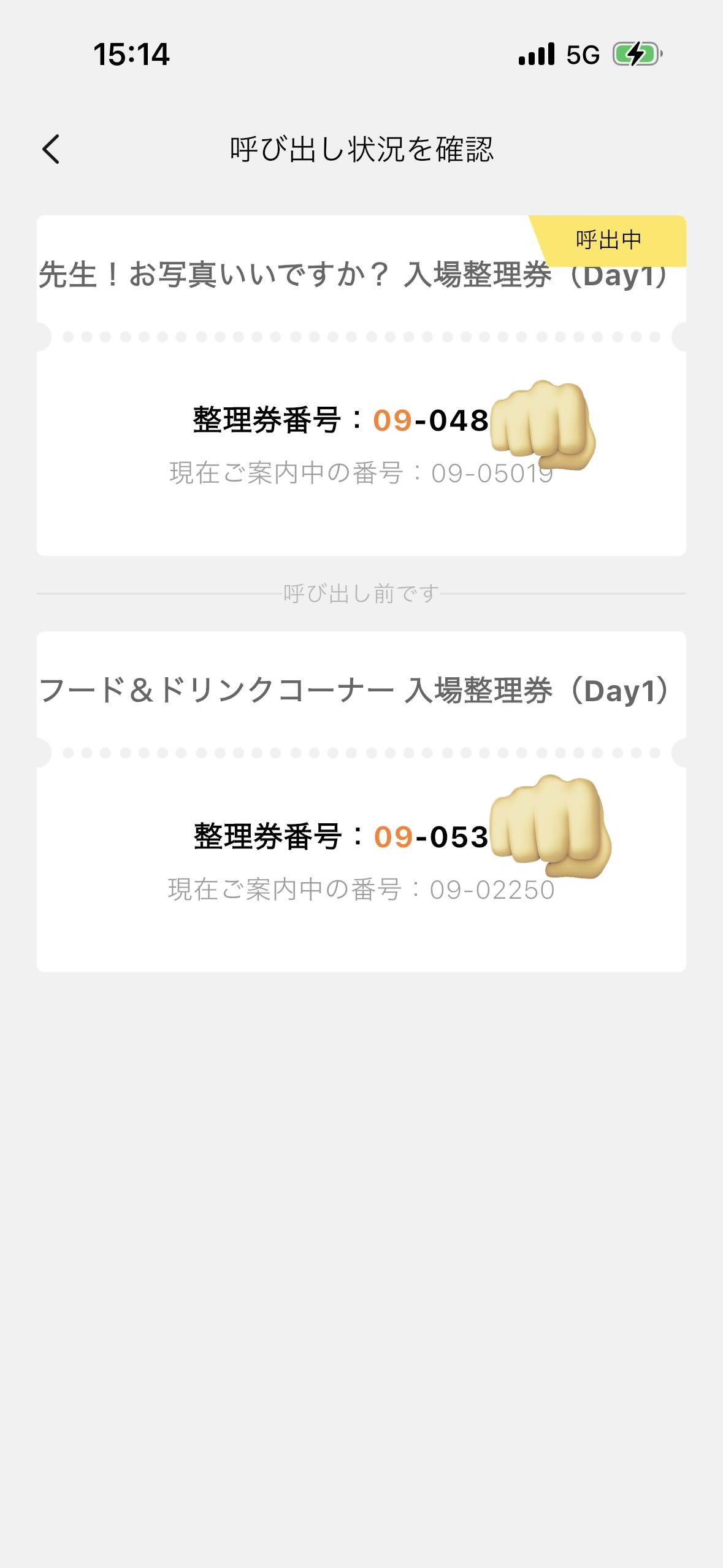723x1568 pixels.
Task: Go back using the top-left arrow
Action: point(52,149)
